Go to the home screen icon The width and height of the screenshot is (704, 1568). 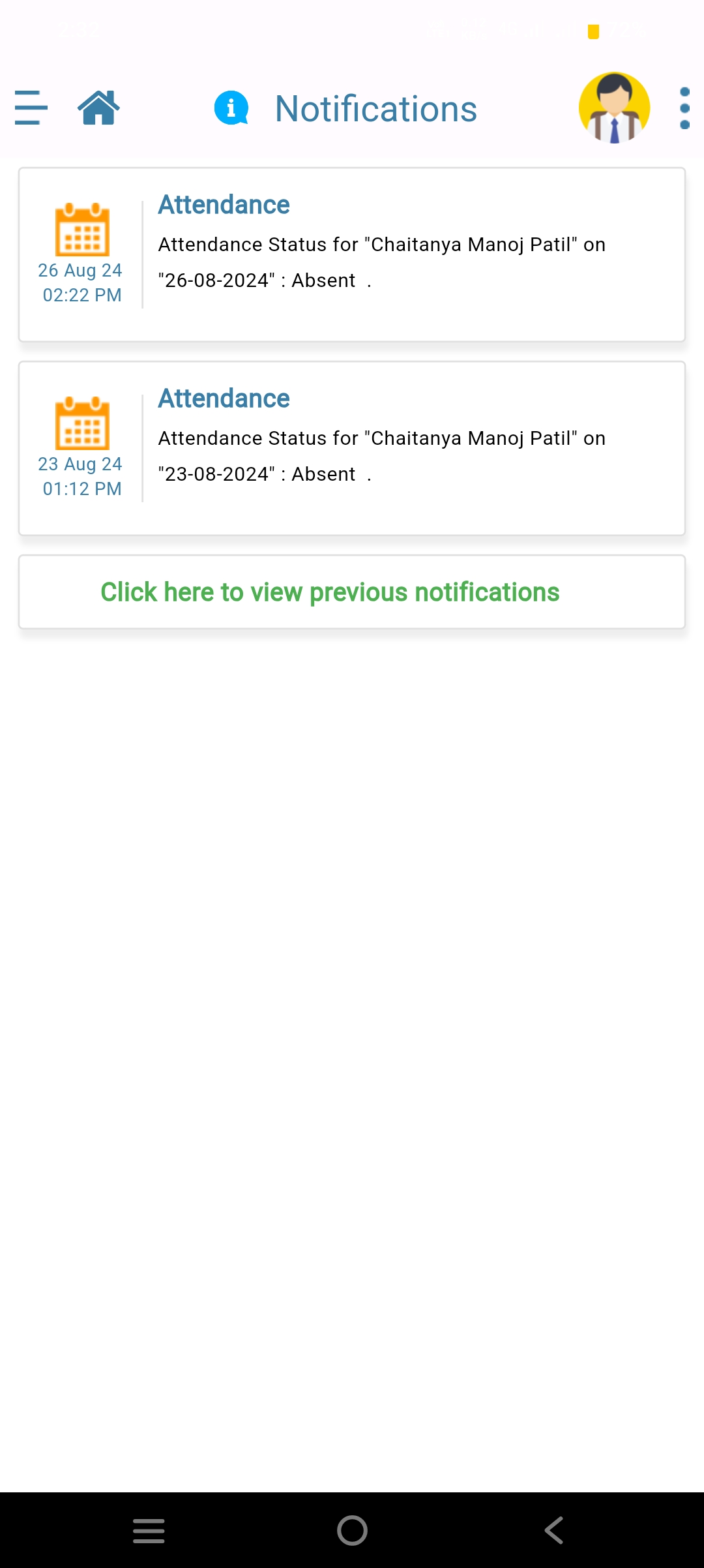98,108
